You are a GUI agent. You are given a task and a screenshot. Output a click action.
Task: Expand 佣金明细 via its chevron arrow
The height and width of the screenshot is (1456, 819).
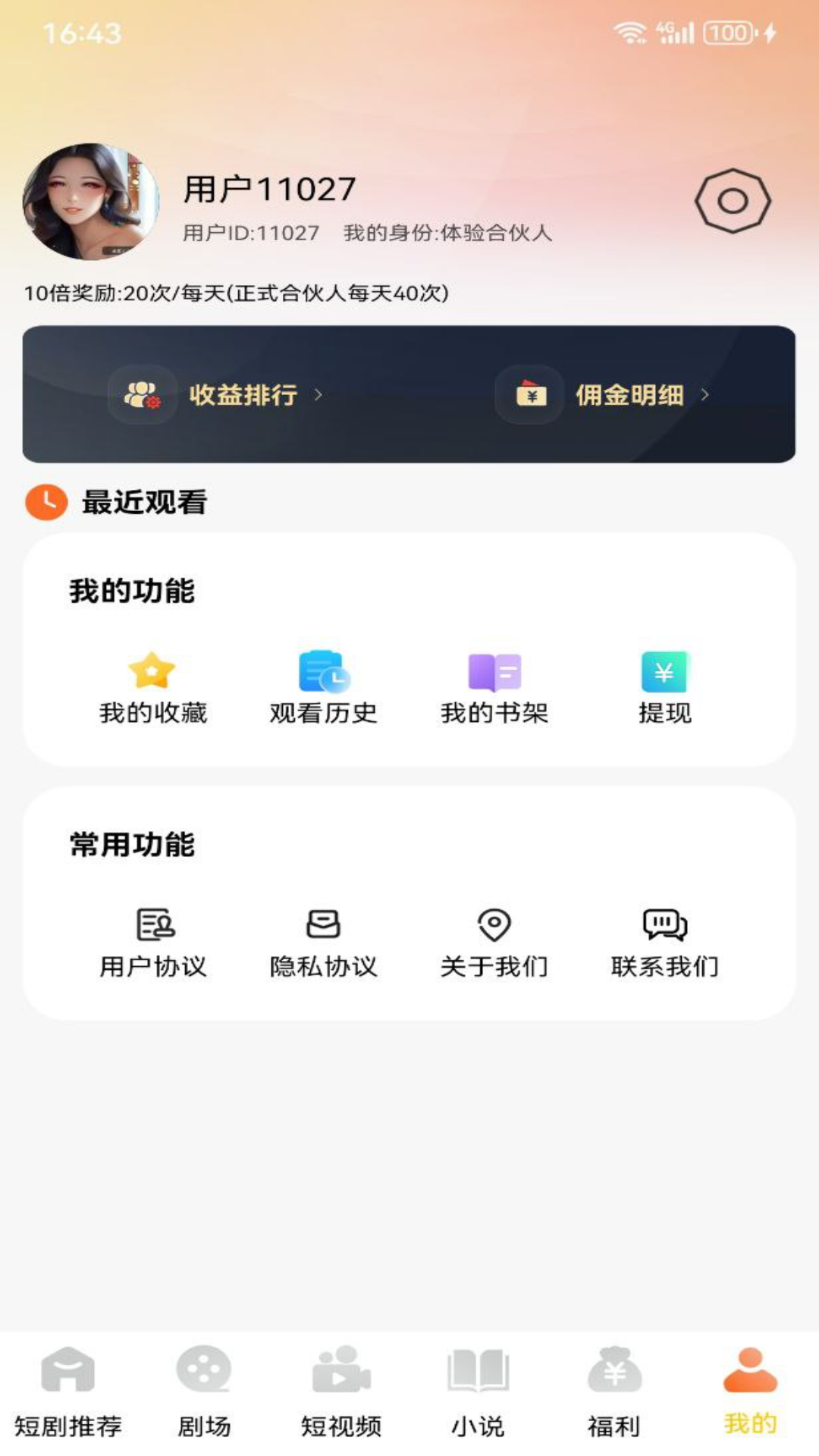pos(705,395)
